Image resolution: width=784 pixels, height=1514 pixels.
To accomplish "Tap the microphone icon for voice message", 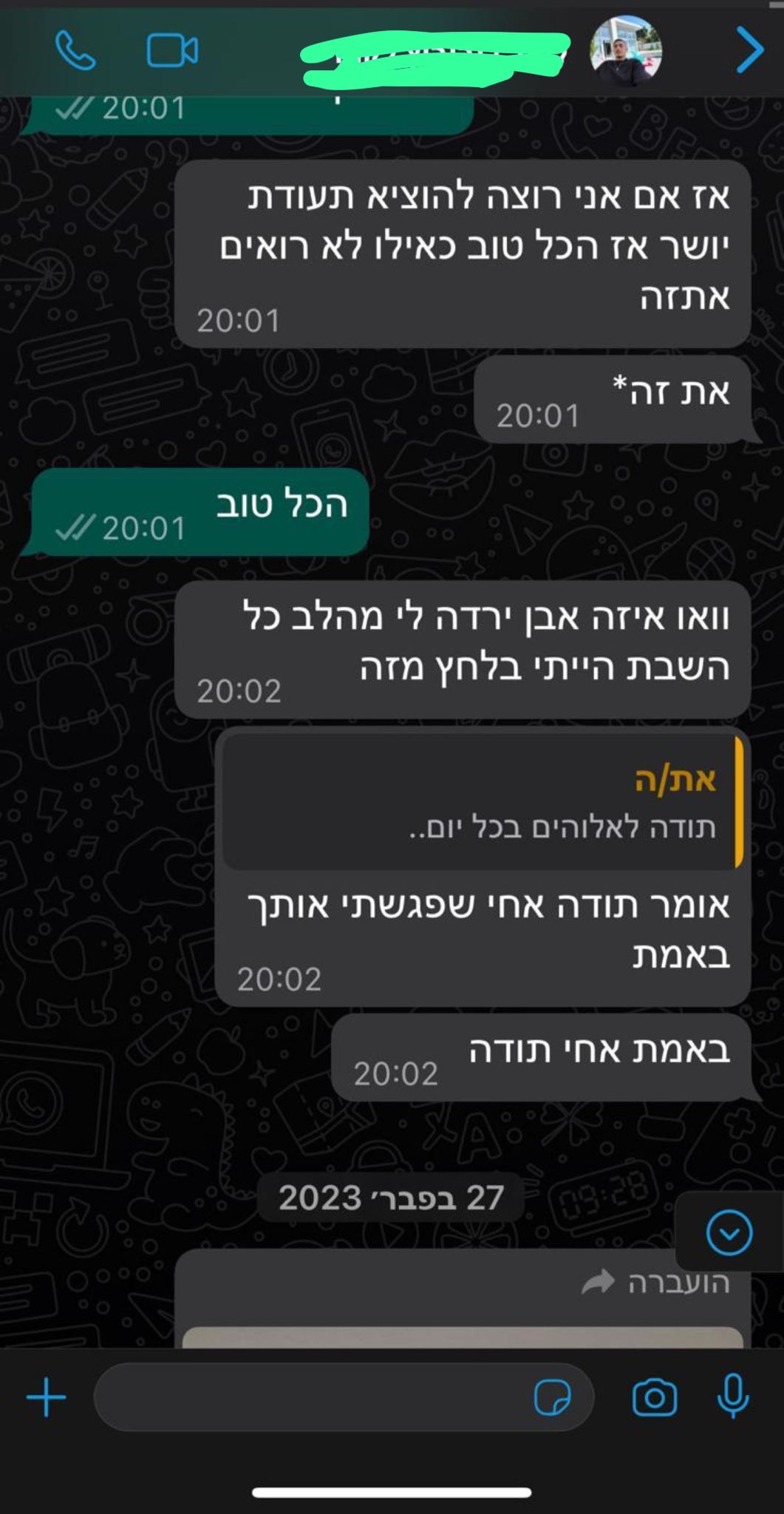I will (x=733, y=1396).
